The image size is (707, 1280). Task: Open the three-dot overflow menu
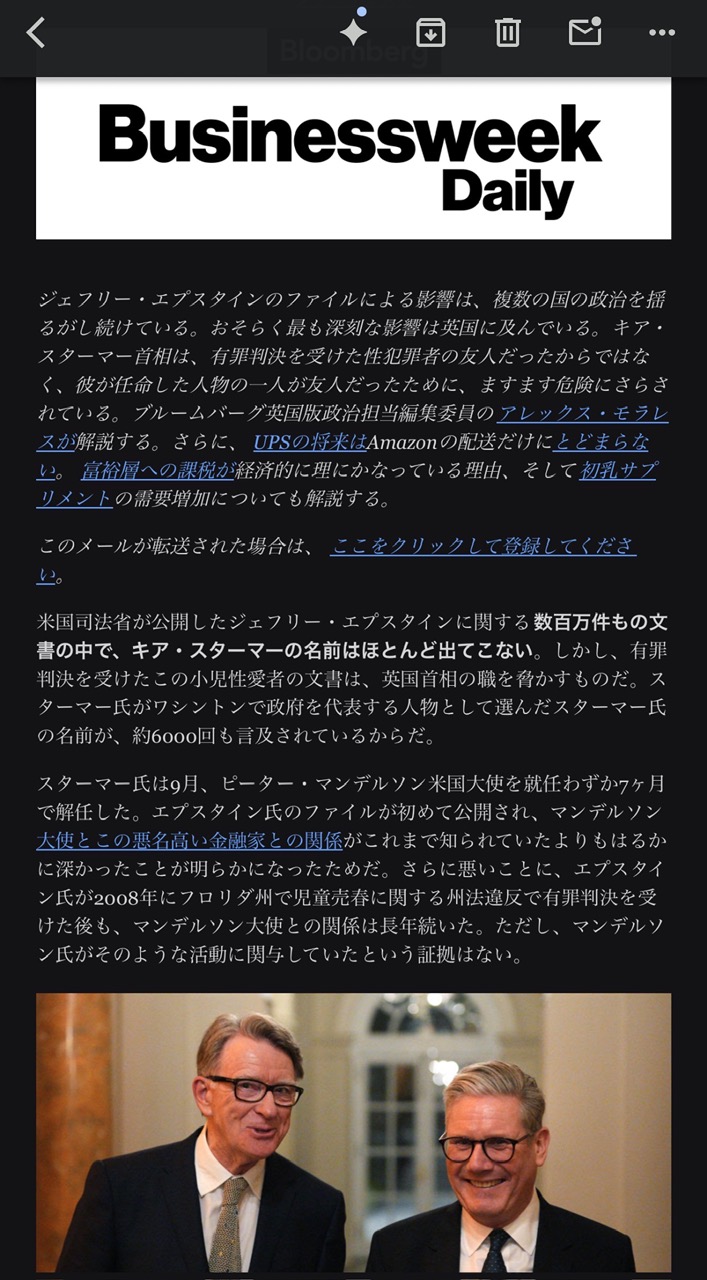click(661, 33)
